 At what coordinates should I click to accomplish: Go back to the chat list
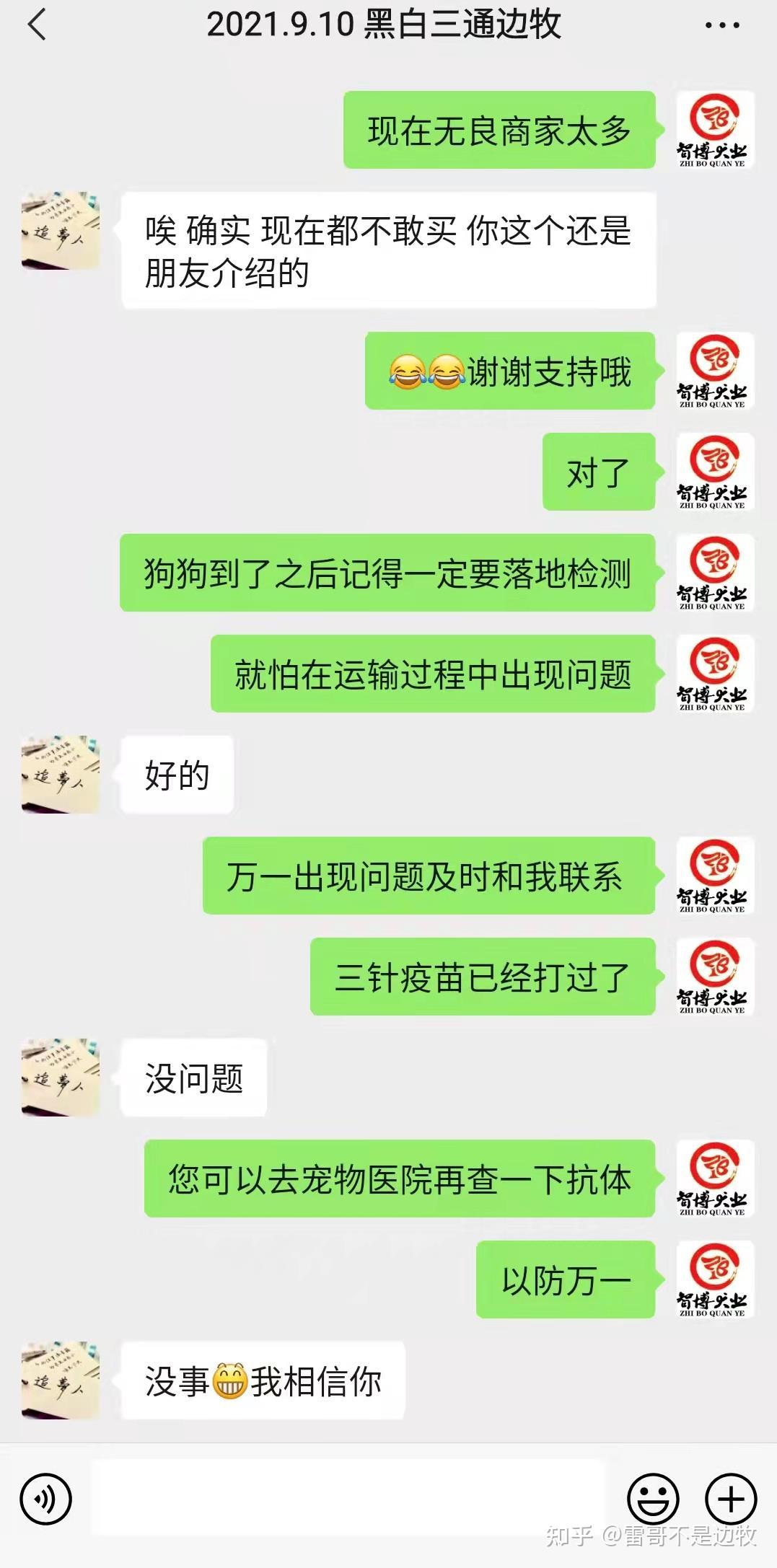(x=38, y=25)
